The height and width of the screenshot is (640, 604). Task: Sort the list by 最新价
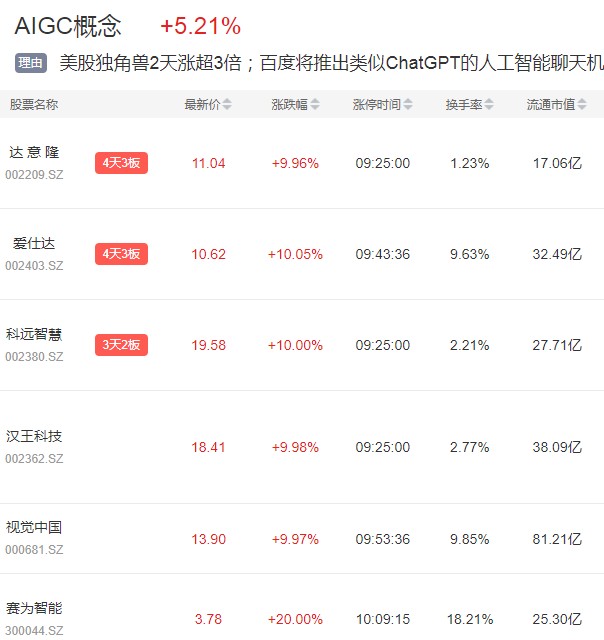[x=208, y=104]
